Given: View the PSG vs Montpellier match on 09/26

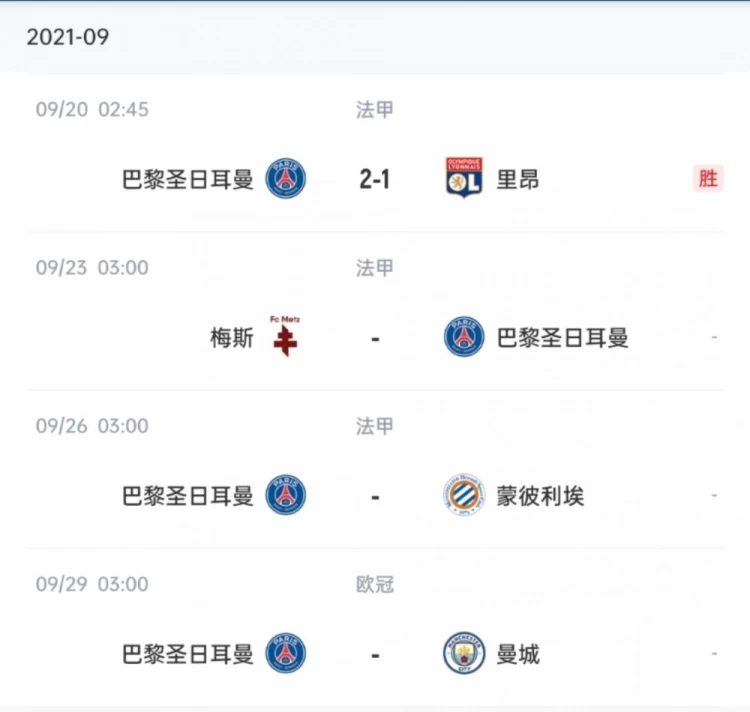Looking at the screenshot, I should tap(375, 496).
